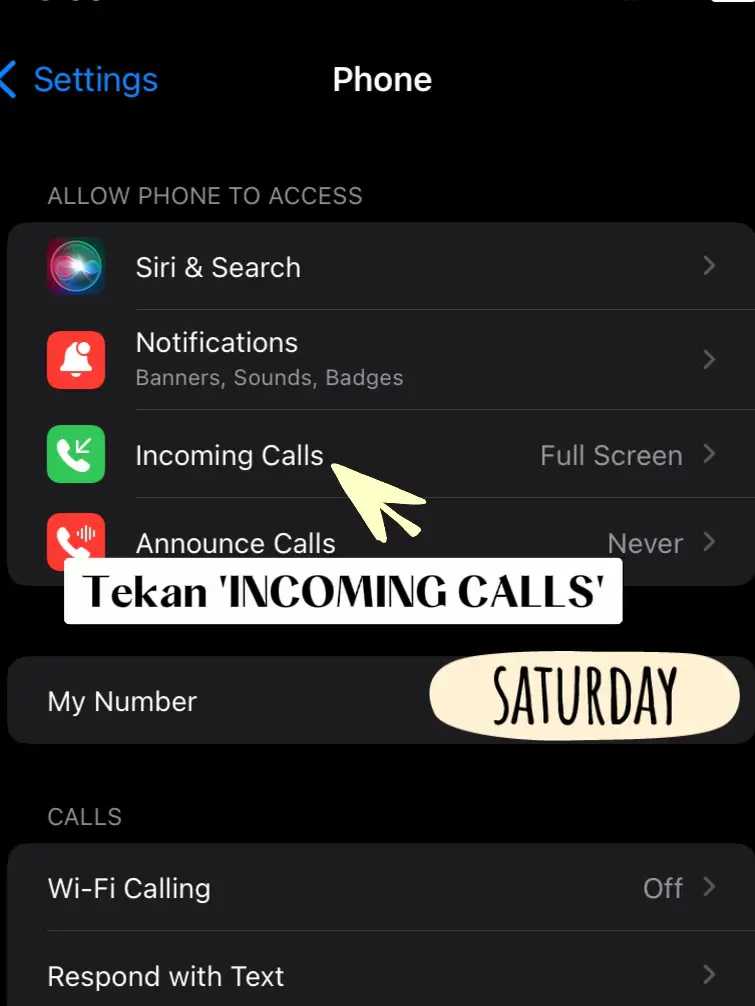Open Respond with Text
Image resolution: width=755 pixels, height=1006 pixels.
[378, 975]
